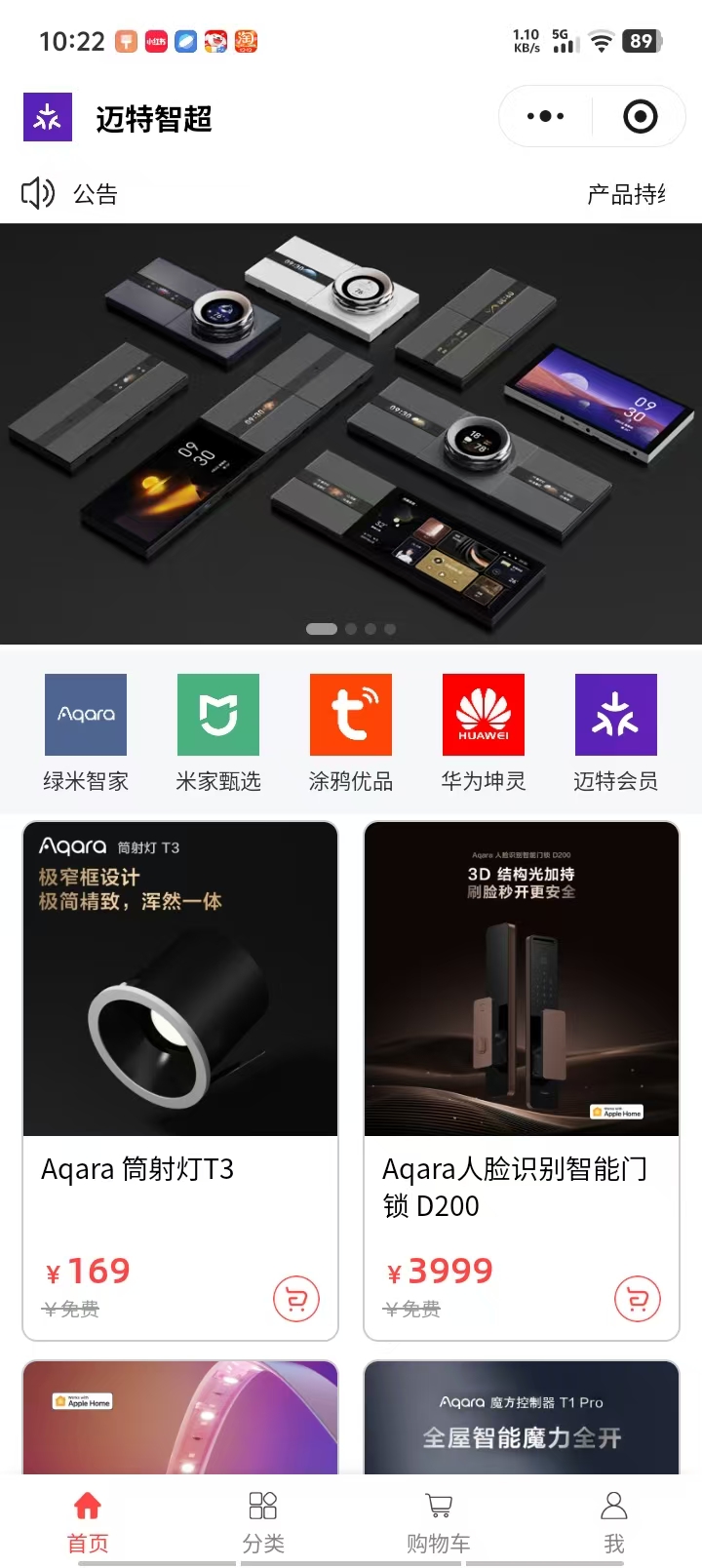Open the 购物车 shopping cart tab
Image resolution: width=702 pixels, height=1568 pixels.
point(439,1521)
